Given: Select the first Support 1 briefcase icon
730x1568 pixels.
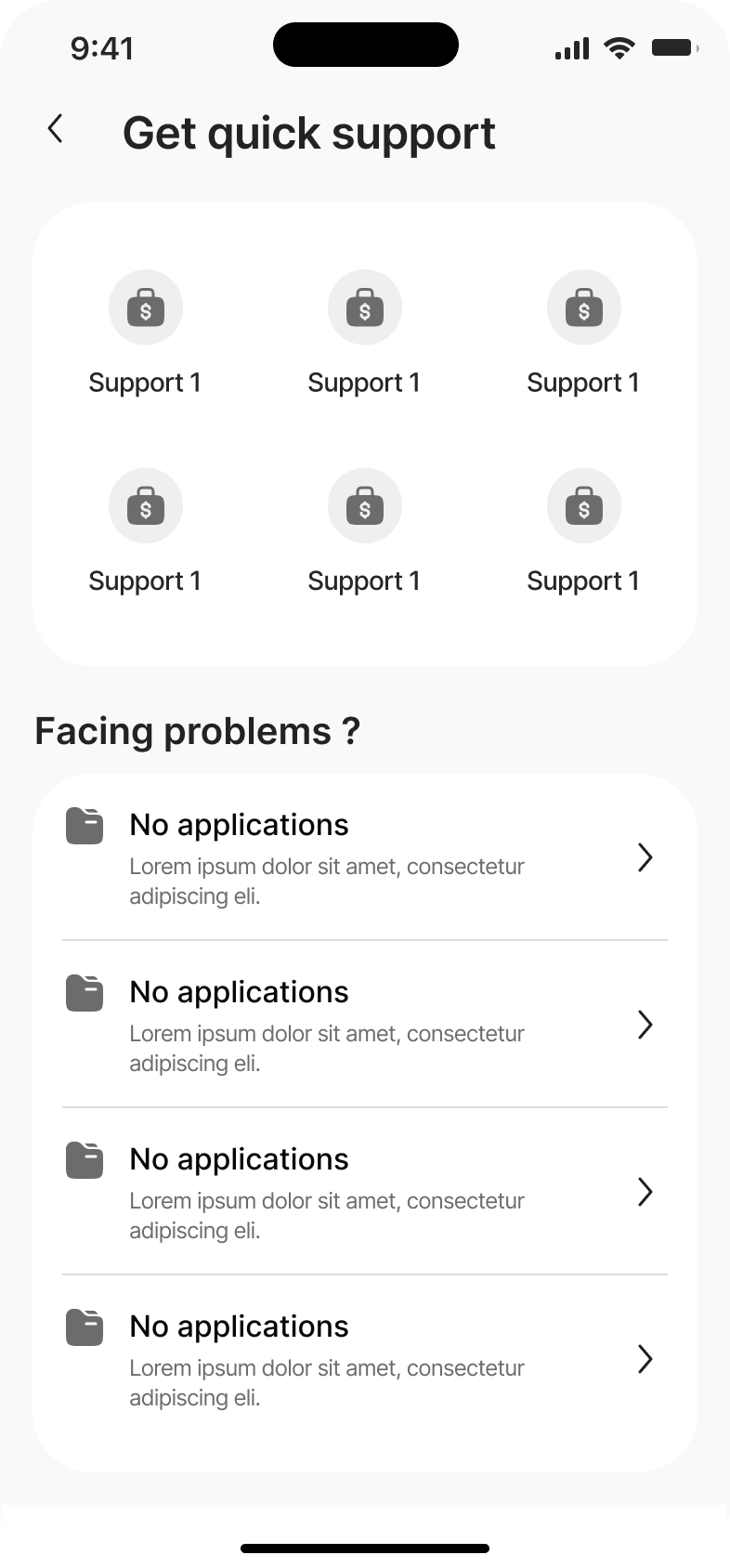Looking at the screenshot, I should point(146,307).
